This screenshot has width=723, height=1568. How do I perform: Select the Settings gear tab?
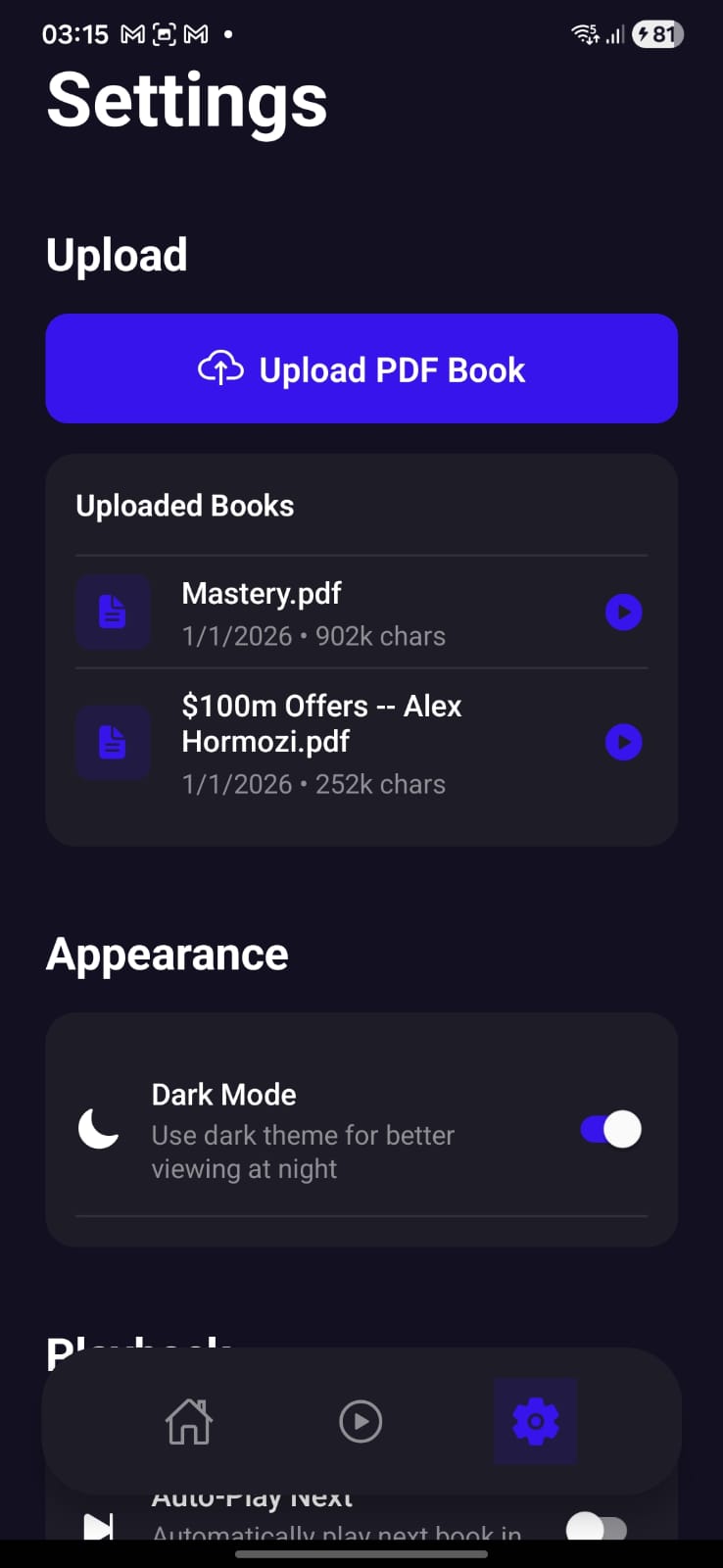click(535, 1421)
